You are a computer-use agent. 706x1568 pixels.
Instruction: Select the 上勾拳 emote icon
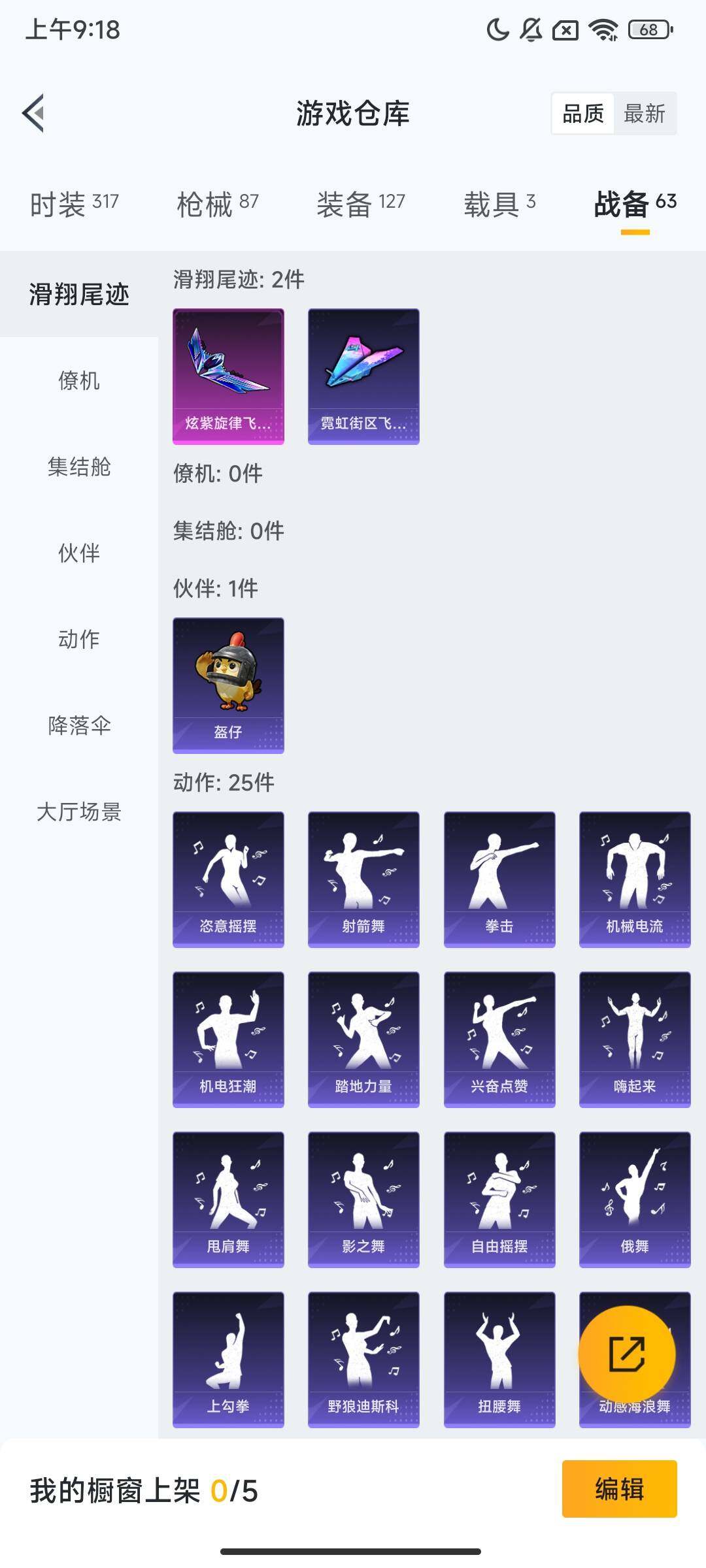pos(228,1356)
